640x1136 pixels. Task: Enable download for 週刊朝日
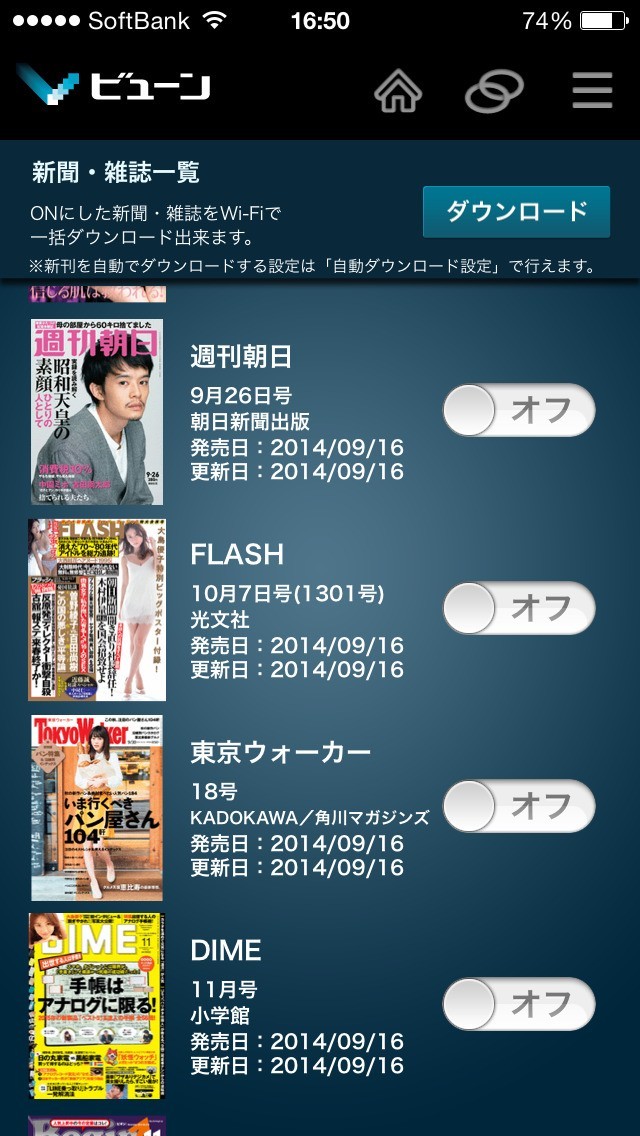pyautogui.click(x=518, y=410)
